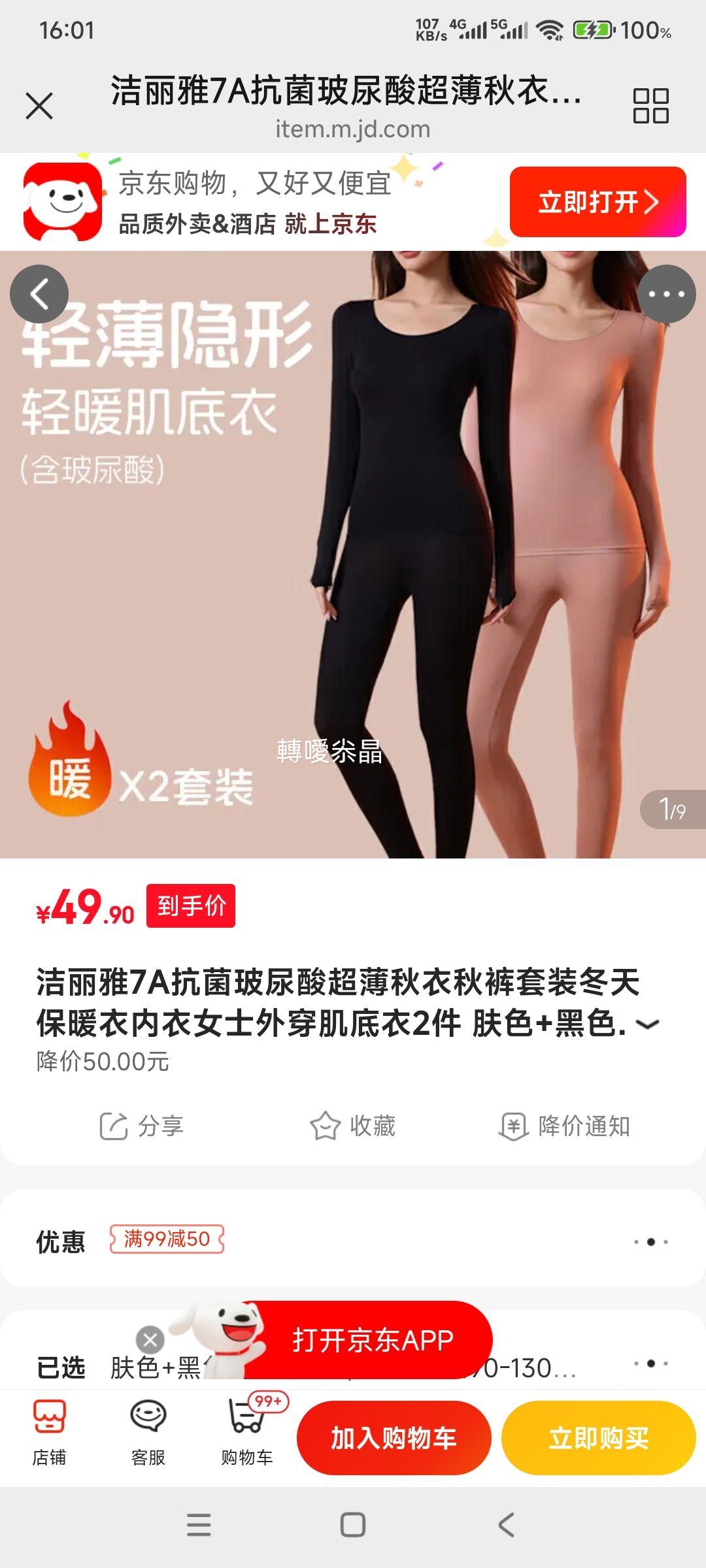Tap 立即打开 to open the JD app
This screenshot has width=706, height=1568.
(596, 201)
